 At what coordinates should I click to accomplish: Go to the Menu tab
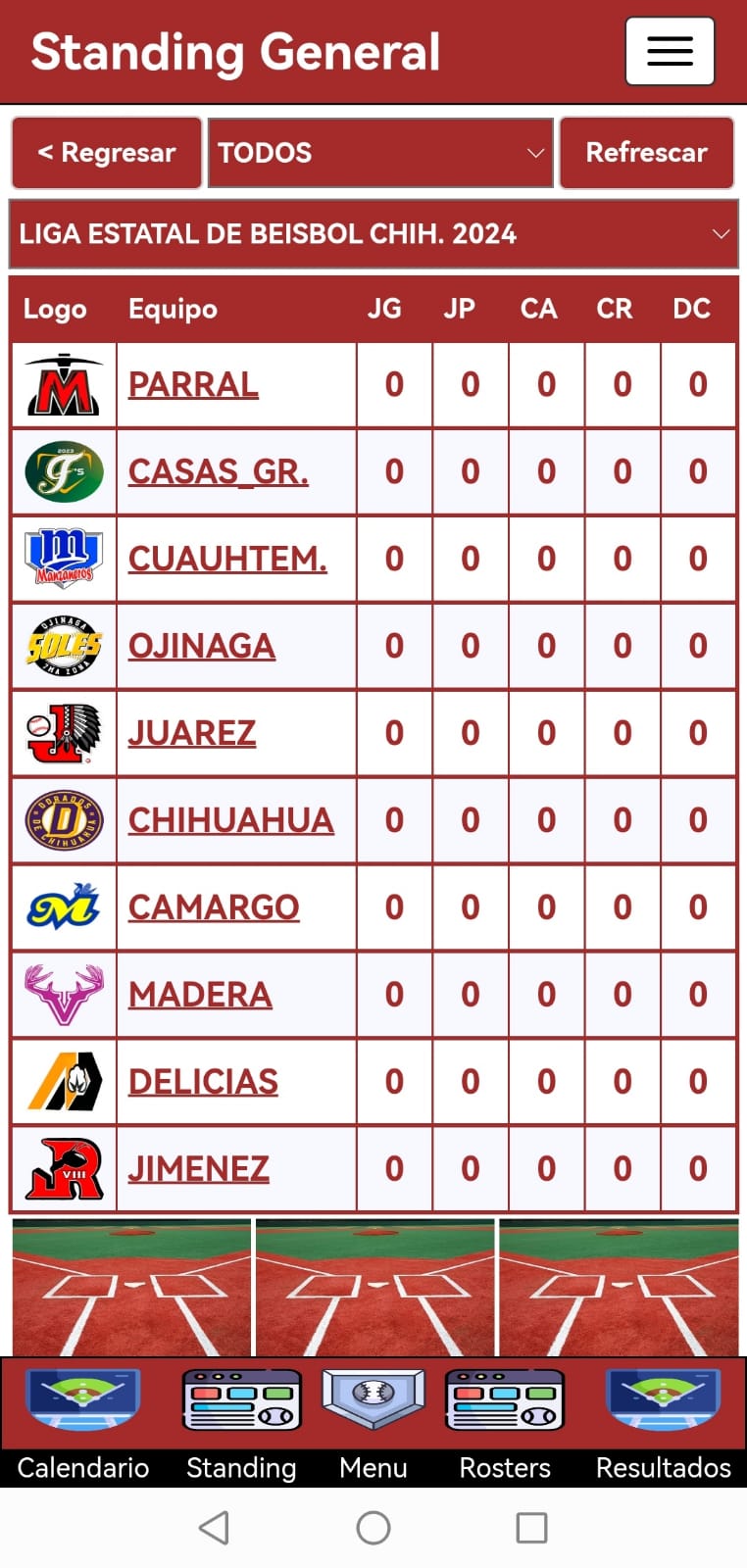373,1423
